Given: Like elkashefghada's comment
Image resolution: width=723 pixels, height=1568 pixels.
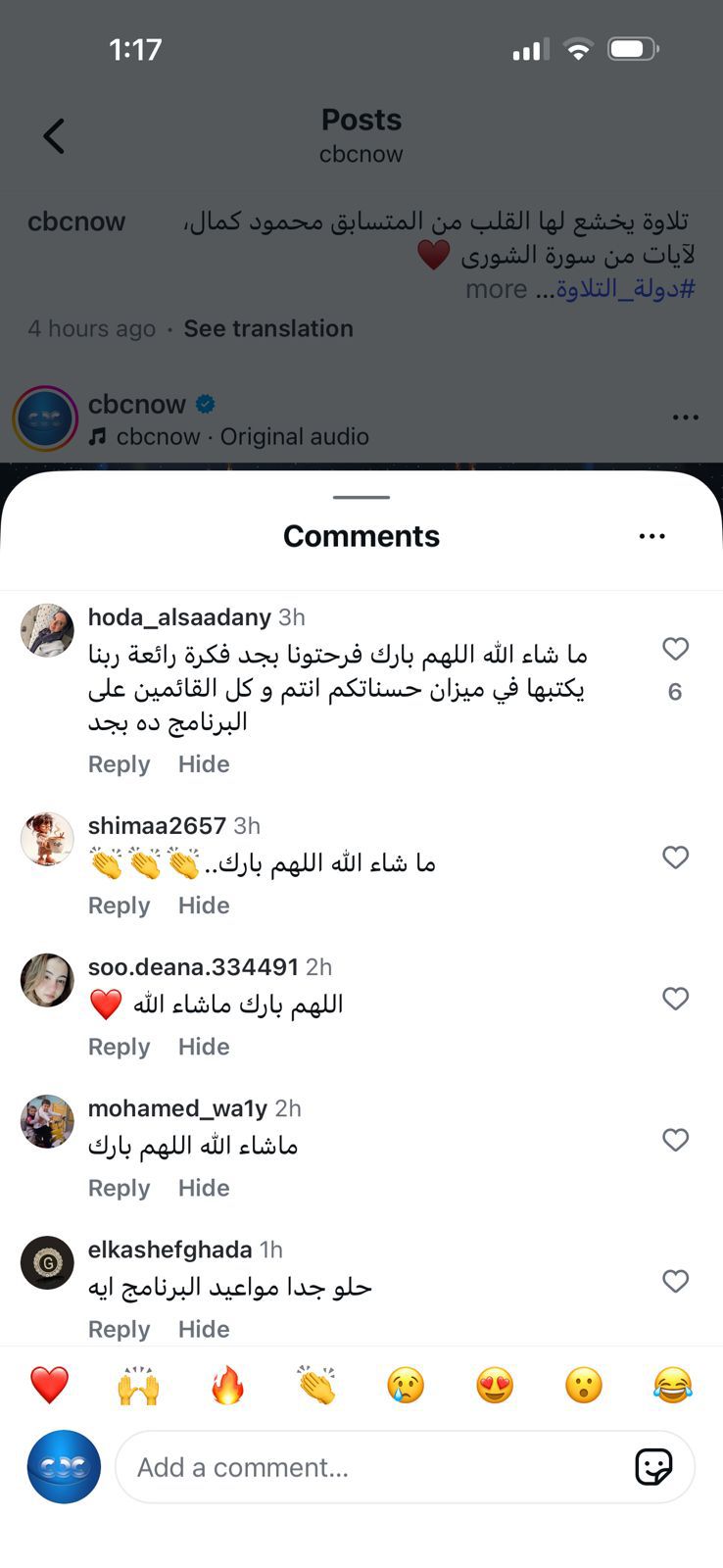Looking at the screenshot, I should pyautogui.click(x=675, y=1281).
